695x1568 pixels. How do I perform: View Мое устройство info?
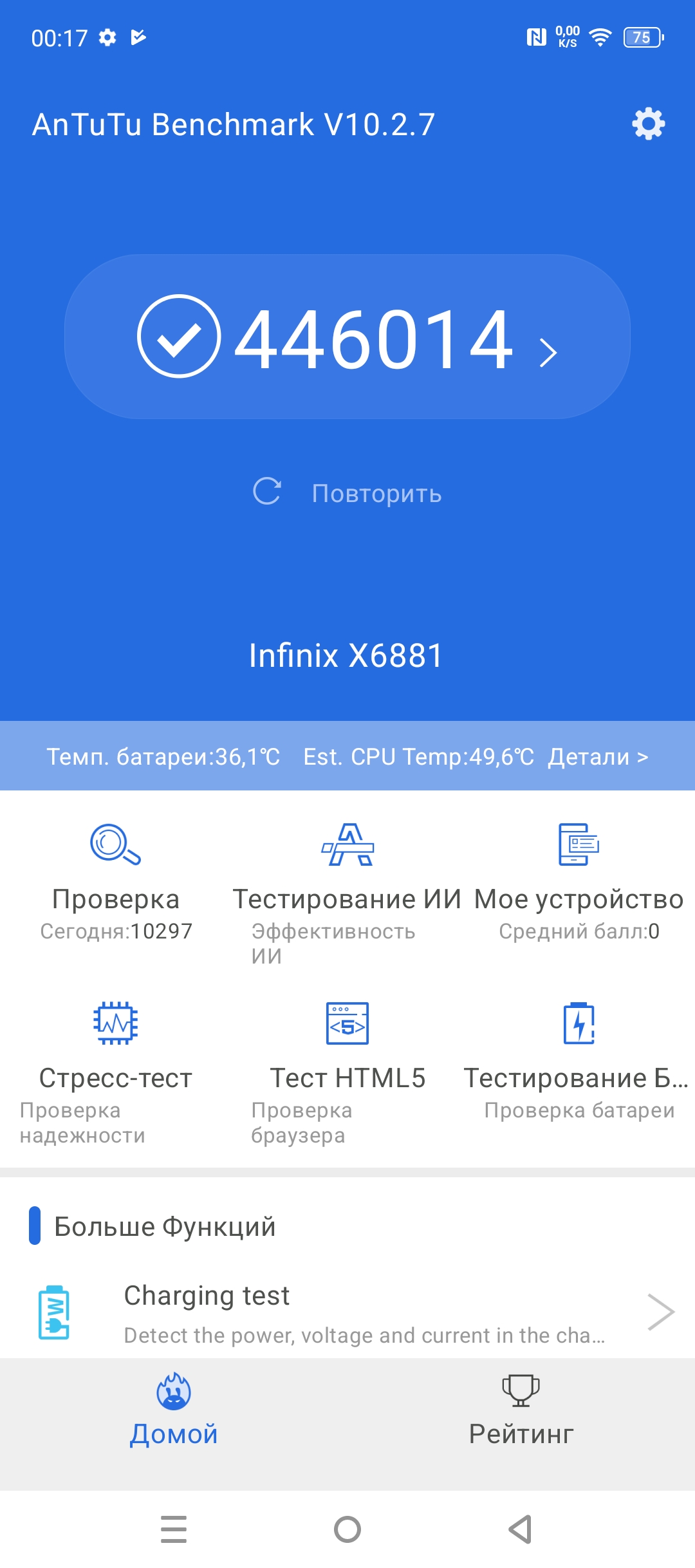click(579, 882)
